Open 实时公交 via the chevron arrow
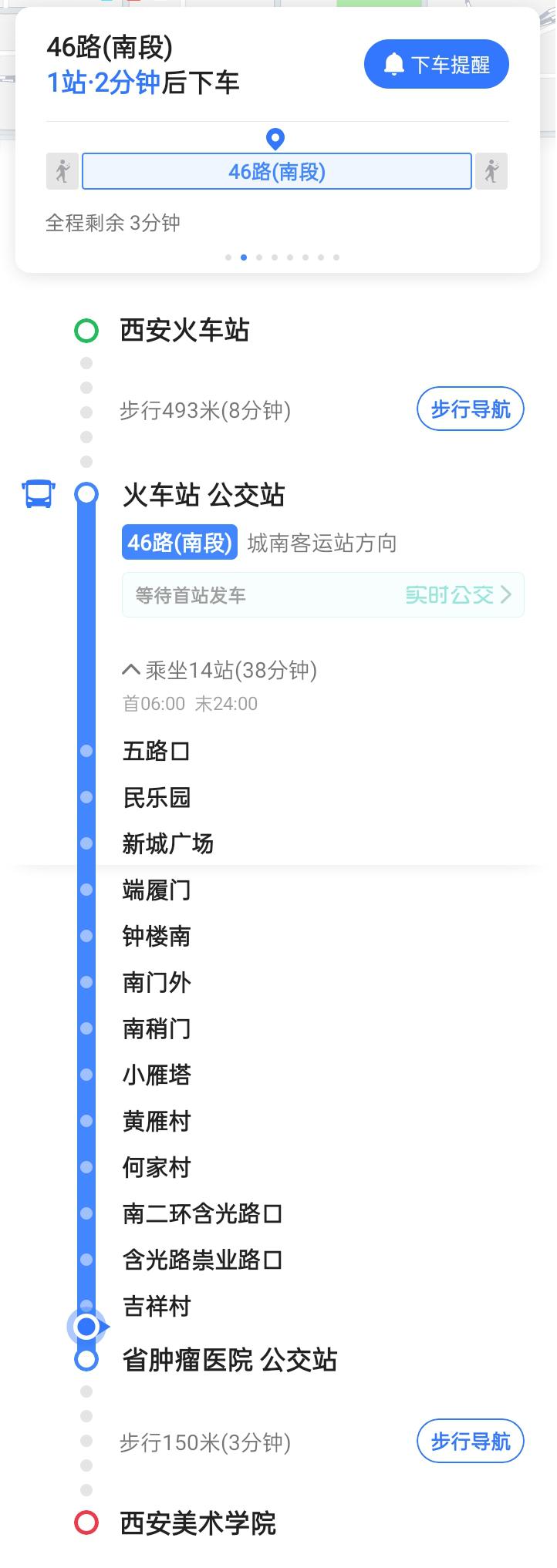 (507, 594)
